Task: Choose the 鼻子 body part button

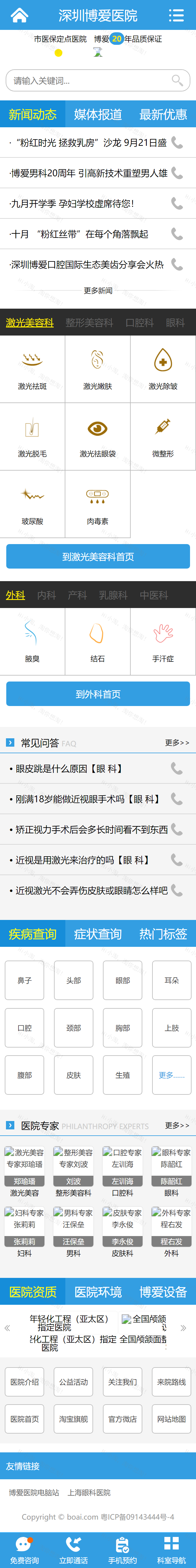Action: click(24, 981)
